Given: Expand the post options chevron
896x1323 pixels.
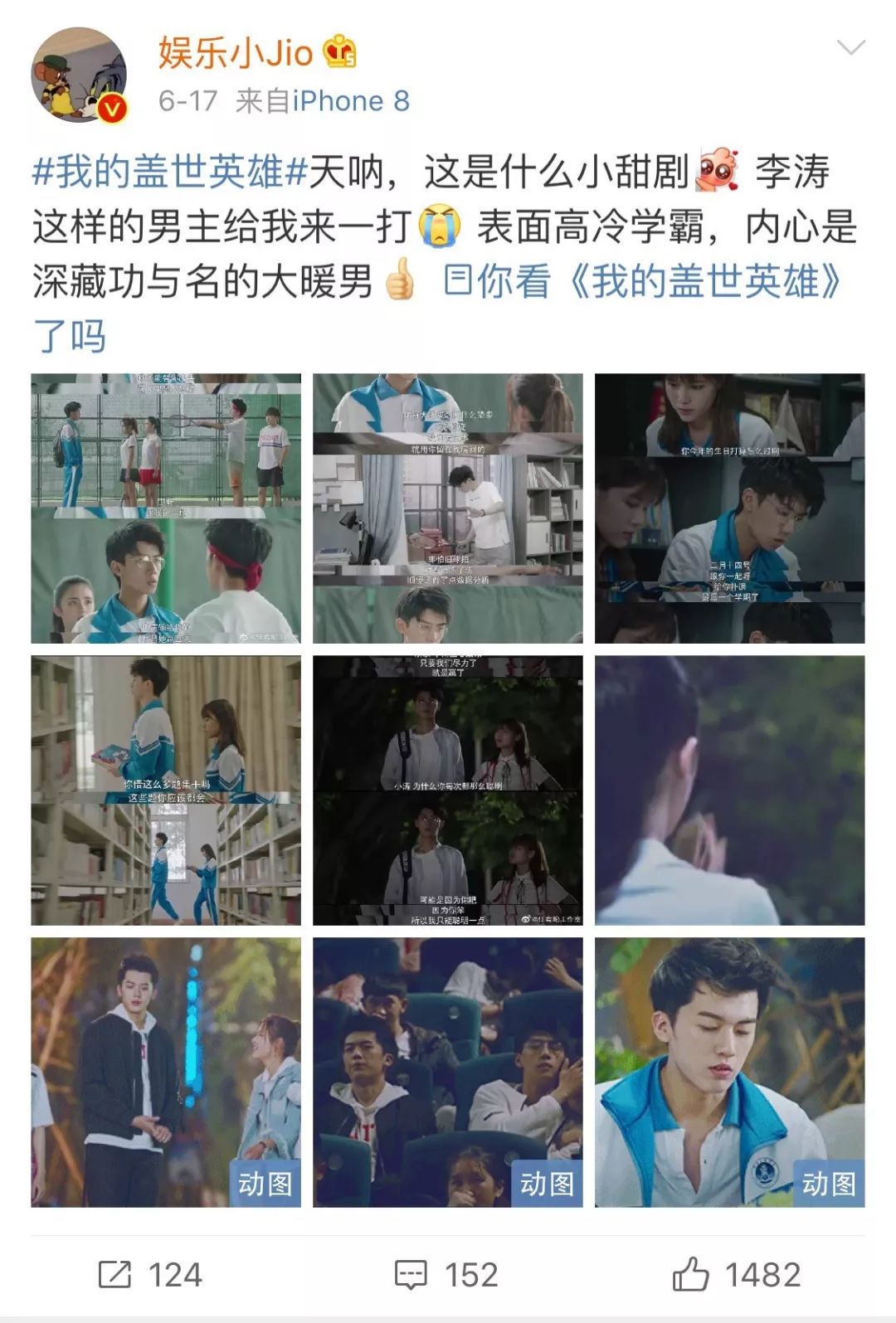Looking at the screenshot, I should click(x=851, y=47).
